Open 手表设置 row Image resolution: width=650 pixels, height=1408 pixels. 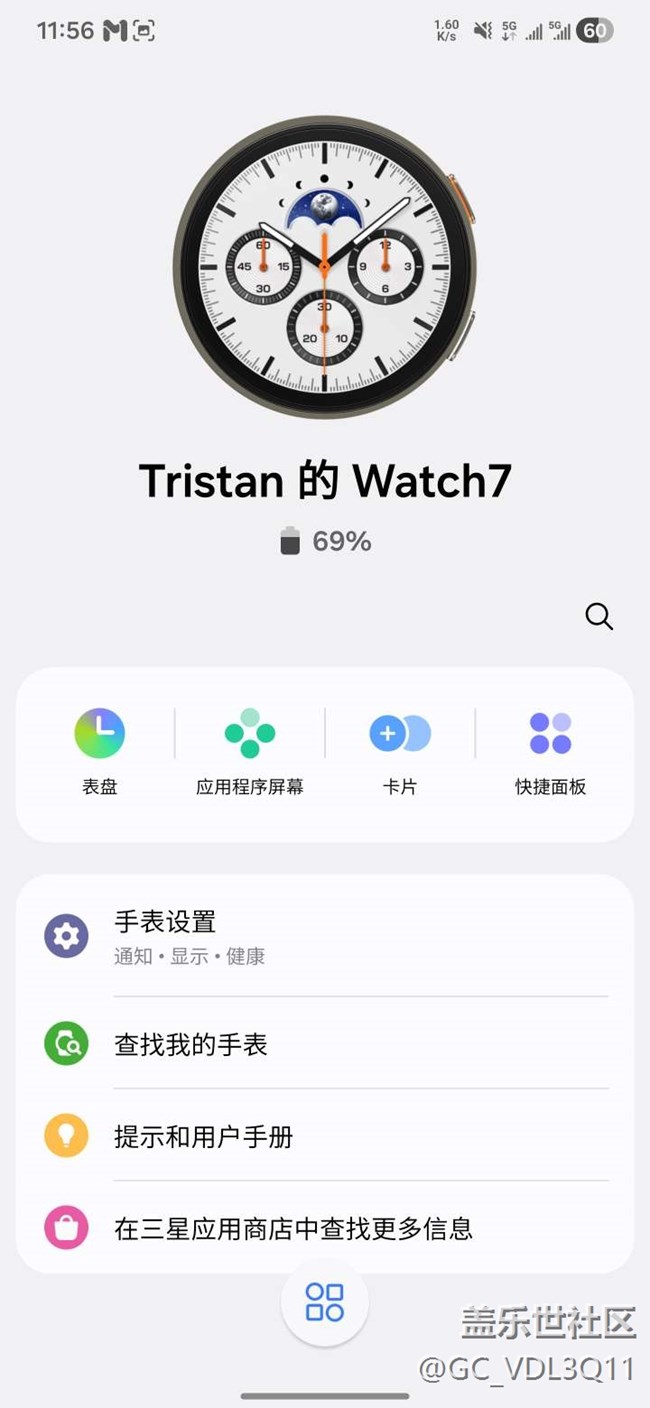tap(325, 937)
